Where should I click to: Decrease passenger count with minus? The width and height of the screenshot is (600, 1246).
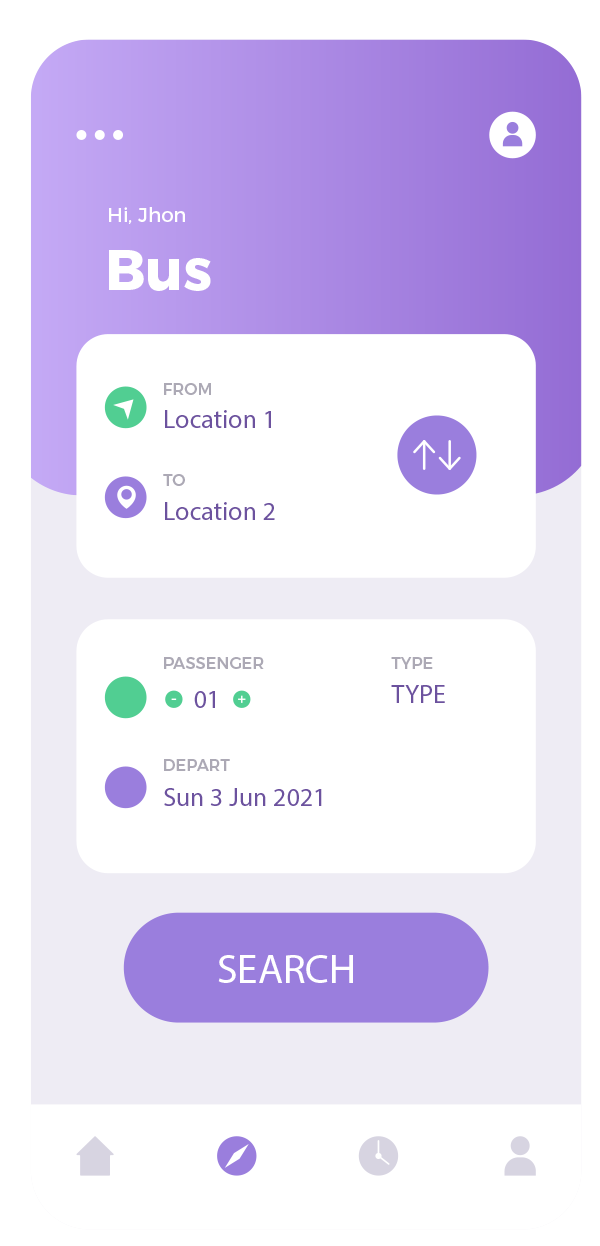pyautogui.click(x=174, y=699)
